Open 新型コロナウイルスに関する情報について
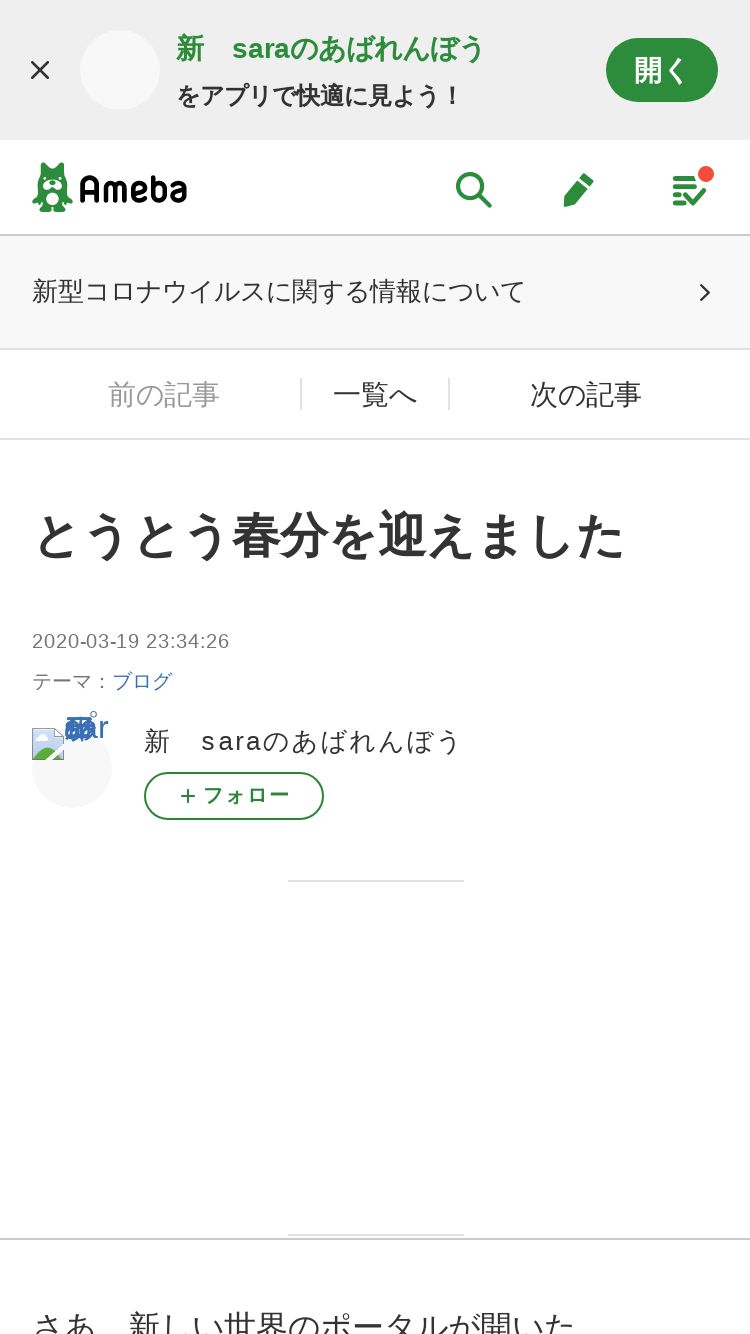The width and height of the screenshot is (750, 1334). tap(375, 292)
